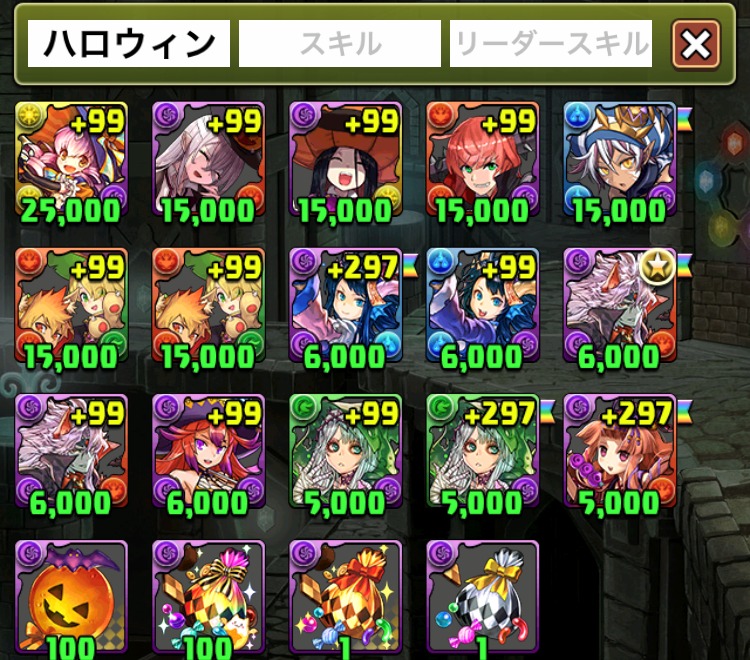Pick the green mummy girl with +297
Image resolution: width=750 pixels, height=660 pixels.
(482, 450)
